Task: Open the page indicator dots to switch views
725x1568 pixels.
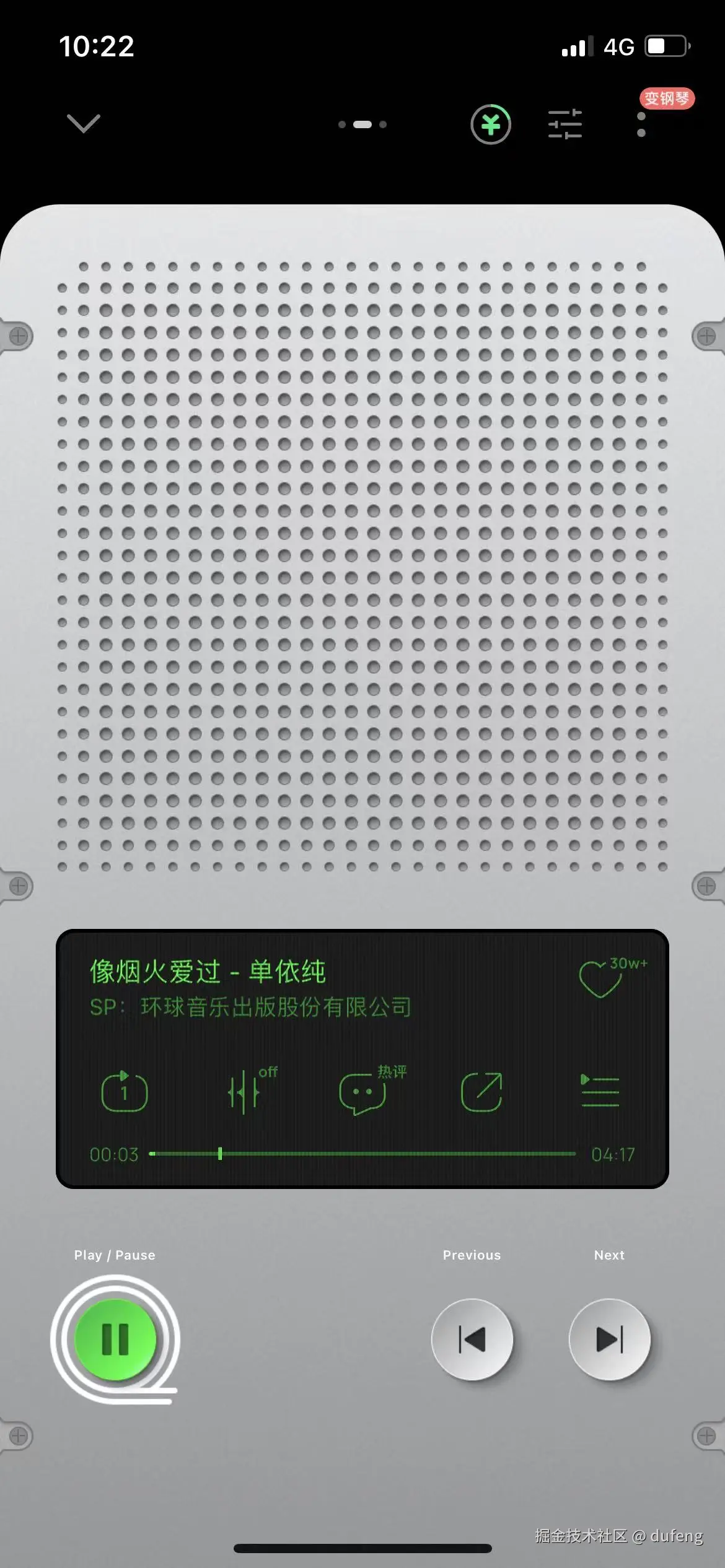Action: [x=362, y=124]
